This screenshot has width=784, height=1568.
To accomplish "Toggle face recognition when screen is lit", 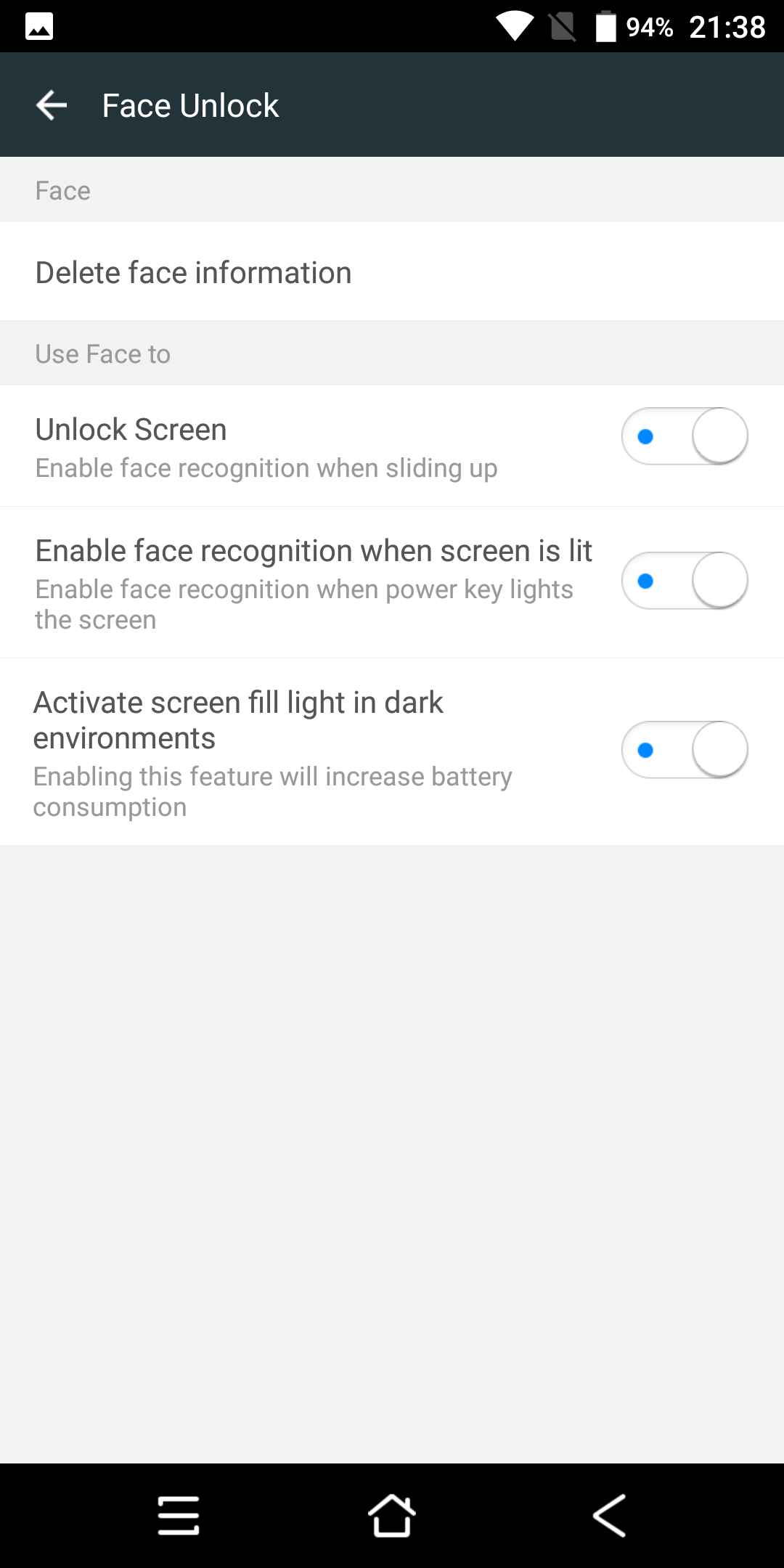I will pos(685,581).
